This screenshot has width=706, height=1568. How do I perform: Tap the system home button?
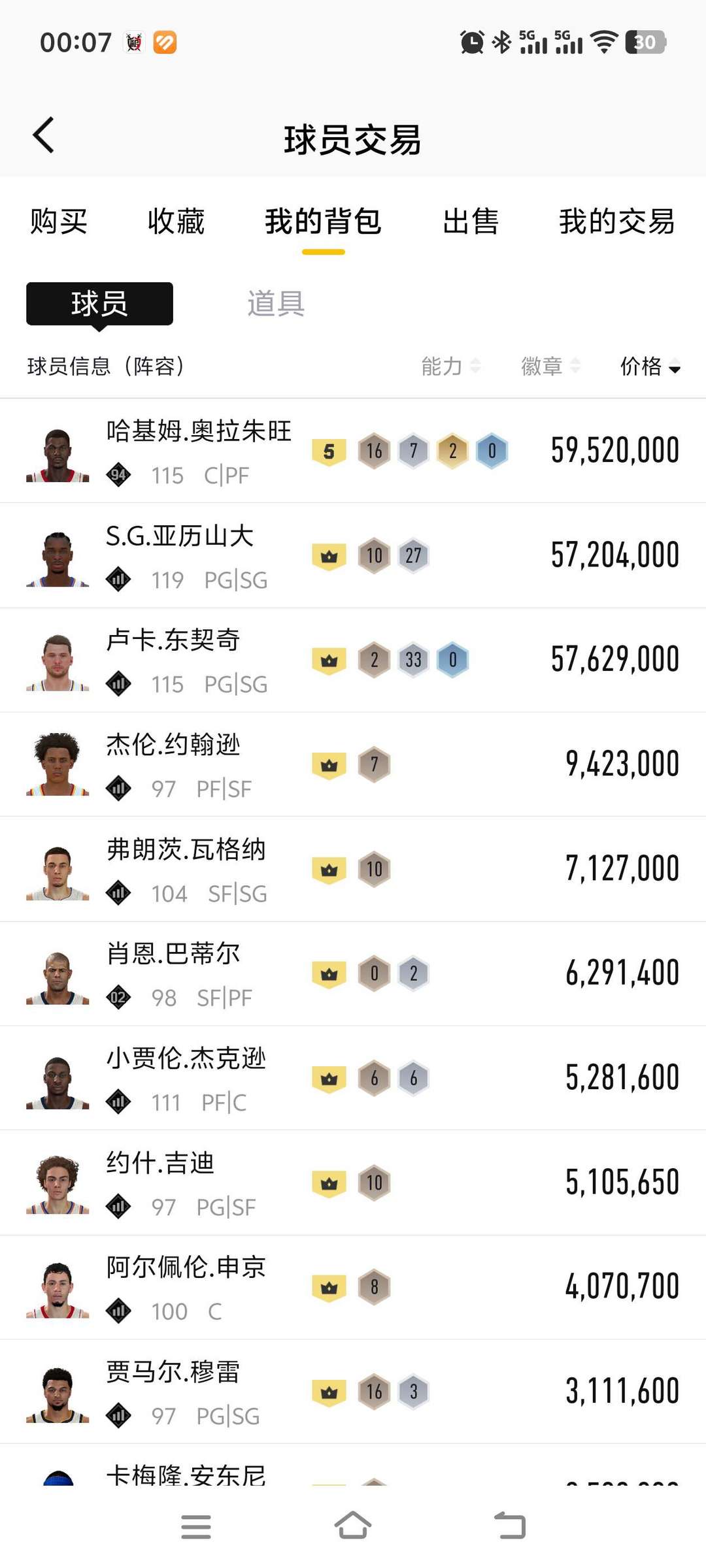tap(353, 1527)
